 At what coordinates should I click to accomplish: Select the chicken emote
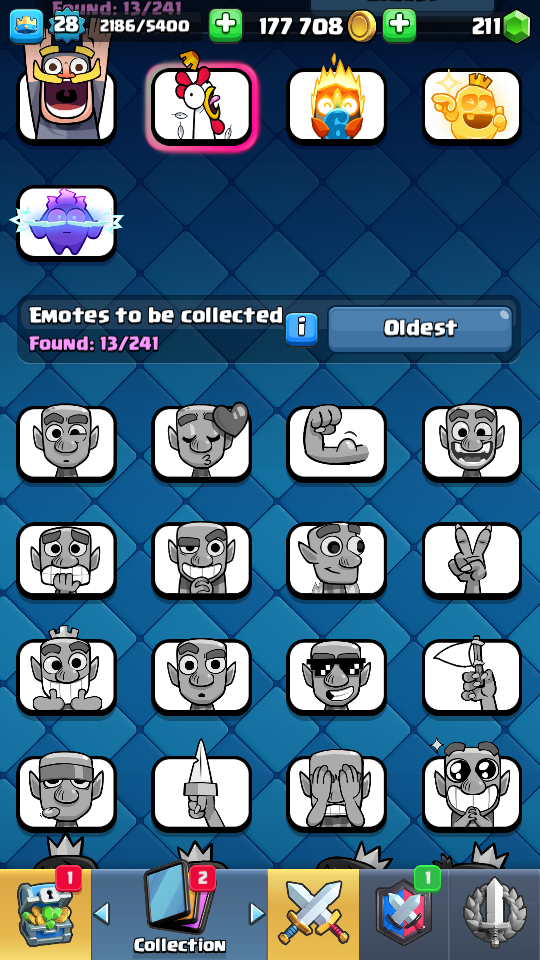201,106
